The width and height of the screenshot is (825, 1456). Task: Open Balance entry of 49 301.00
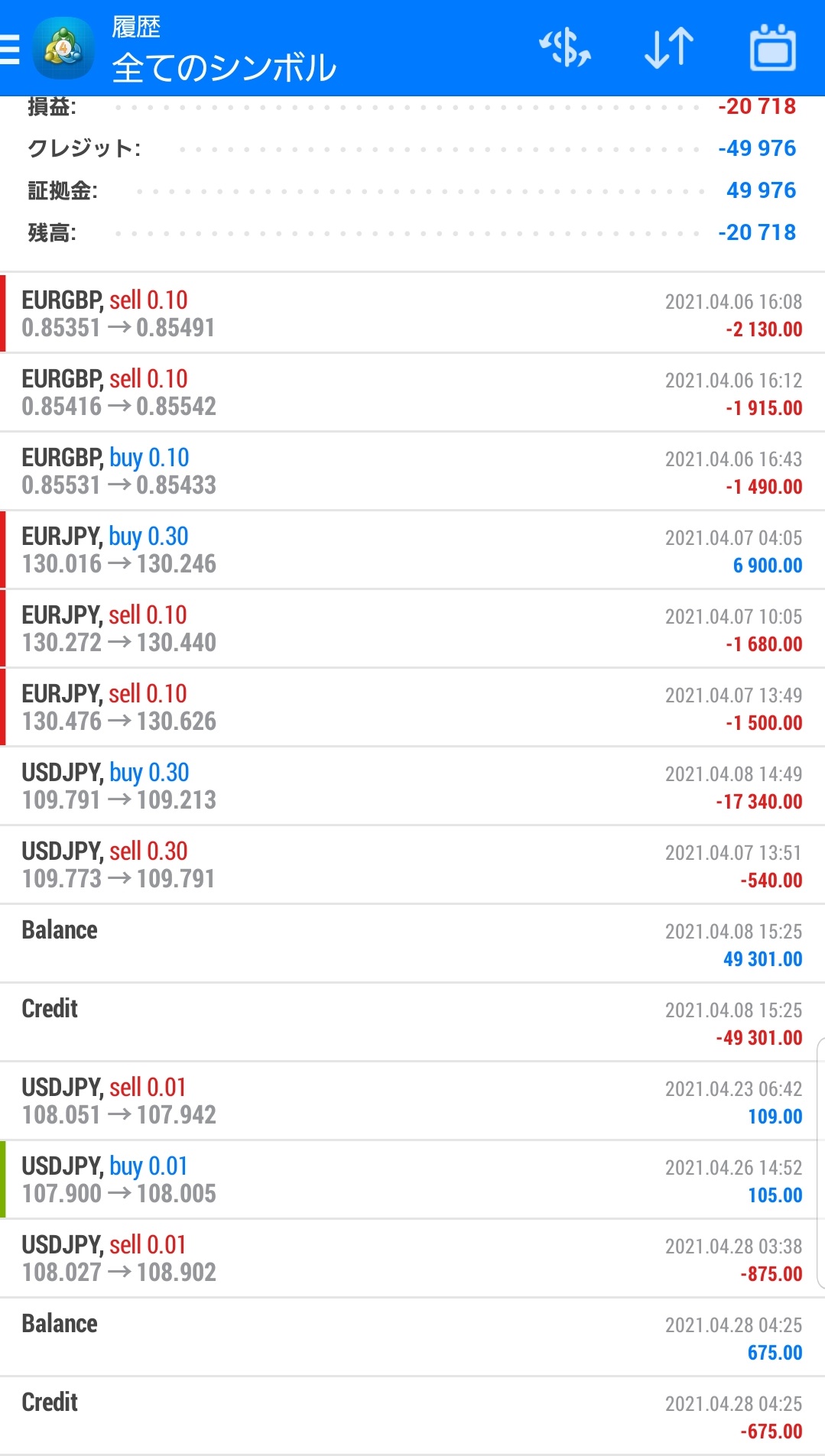(x=412, y=943)
